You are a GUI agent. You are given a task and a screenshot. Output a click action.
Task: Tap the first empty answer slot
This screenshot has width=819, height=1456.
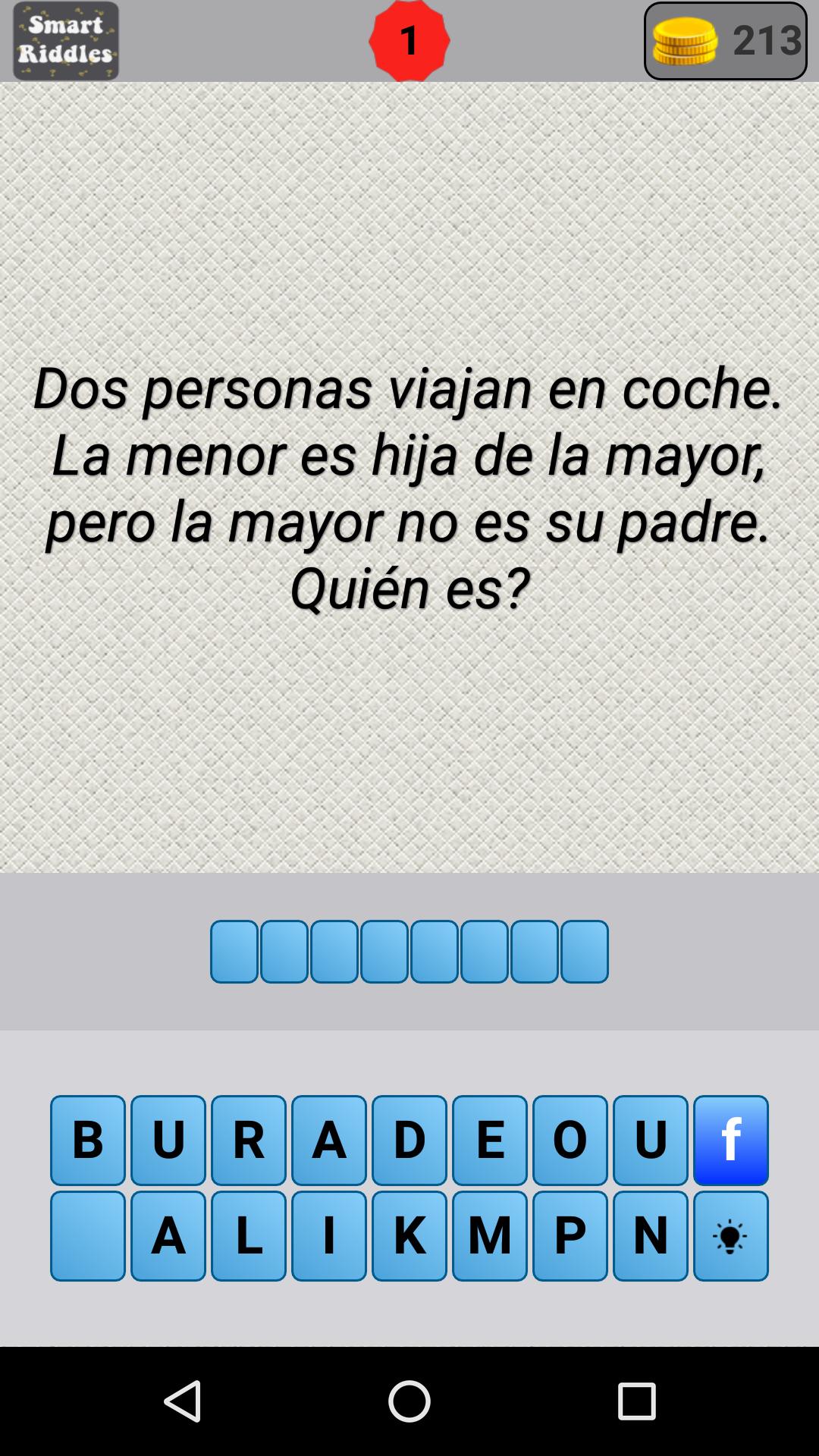234,952
